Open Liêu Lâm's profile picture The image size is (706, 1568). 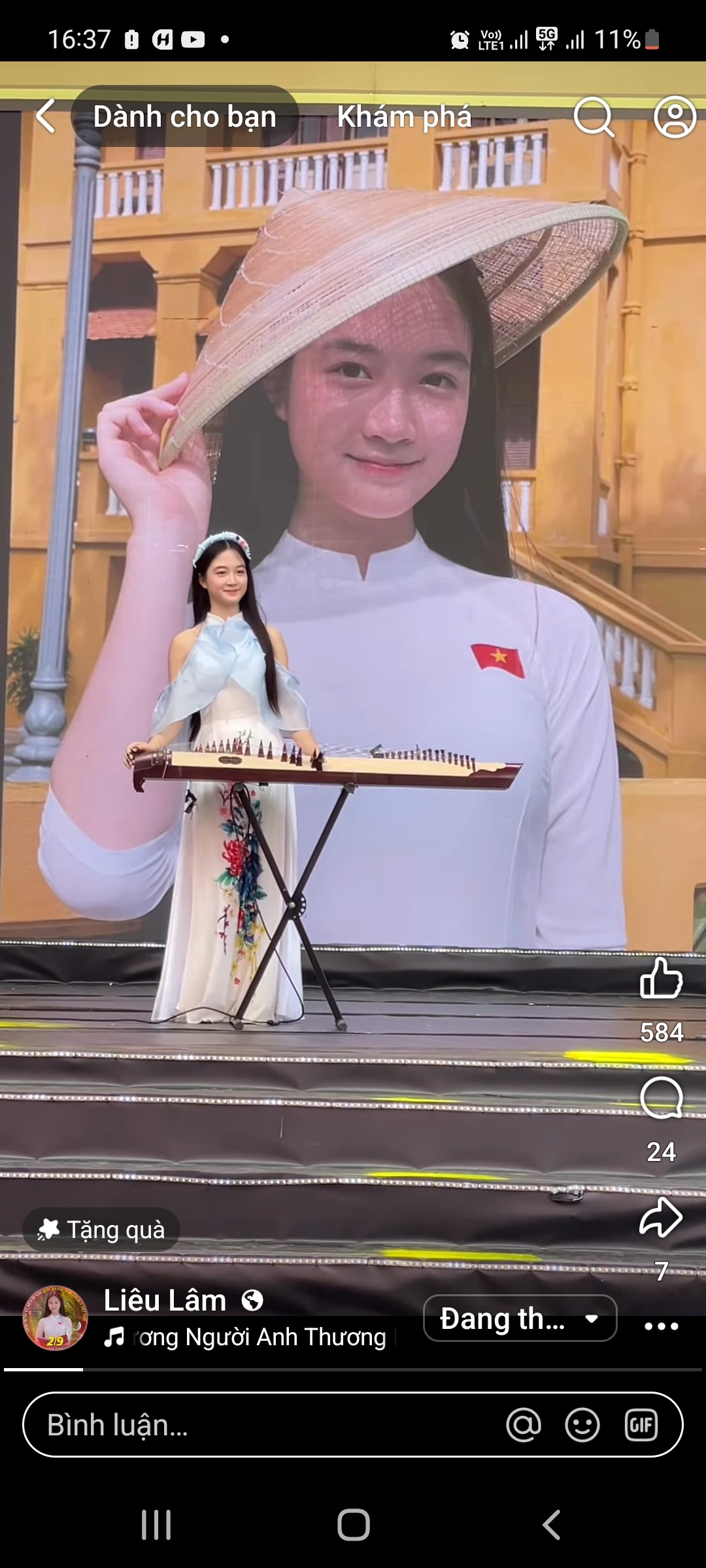click(56, 1318)
